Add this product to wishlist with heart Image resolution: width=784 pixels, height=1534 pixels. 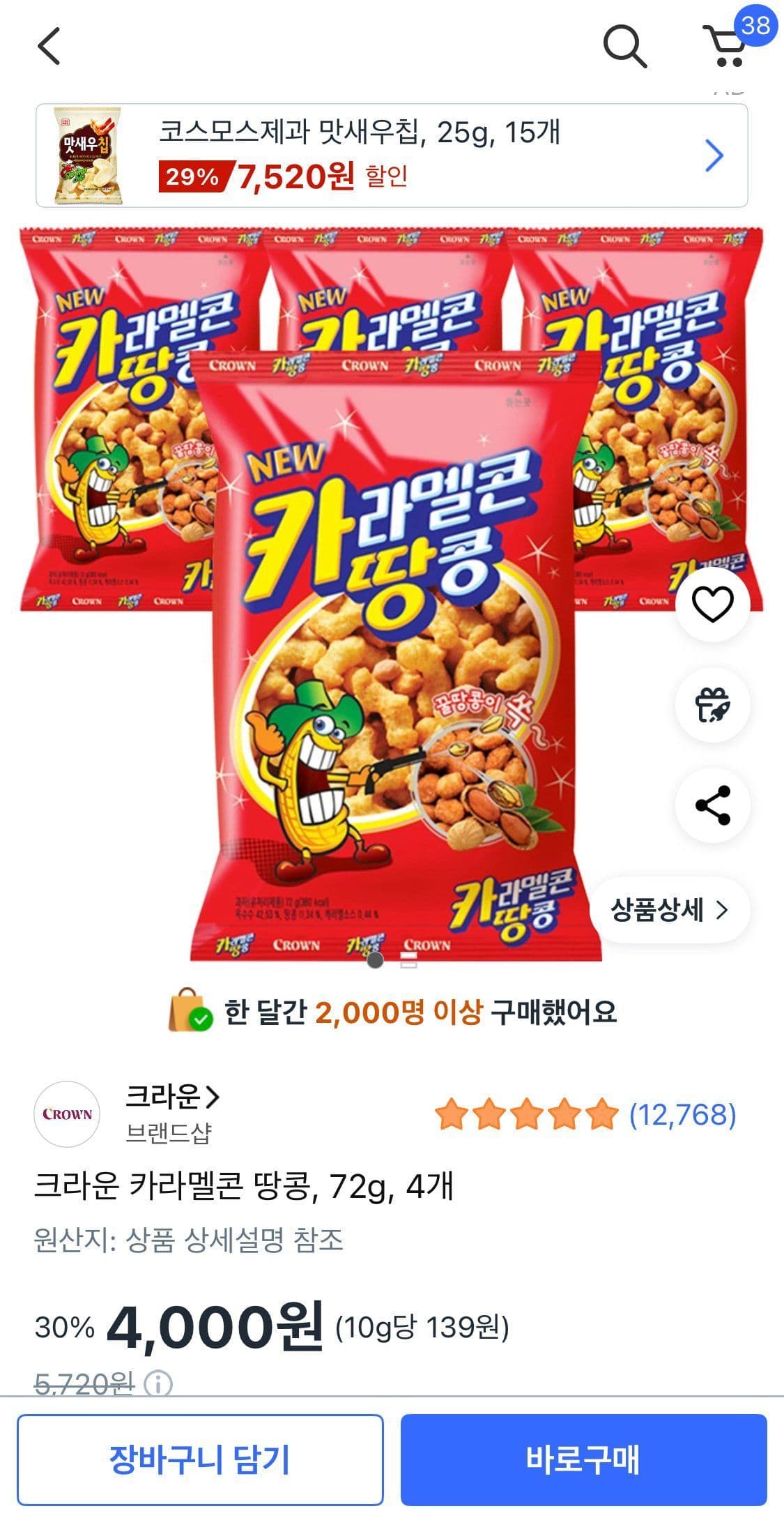coord(712,604)
